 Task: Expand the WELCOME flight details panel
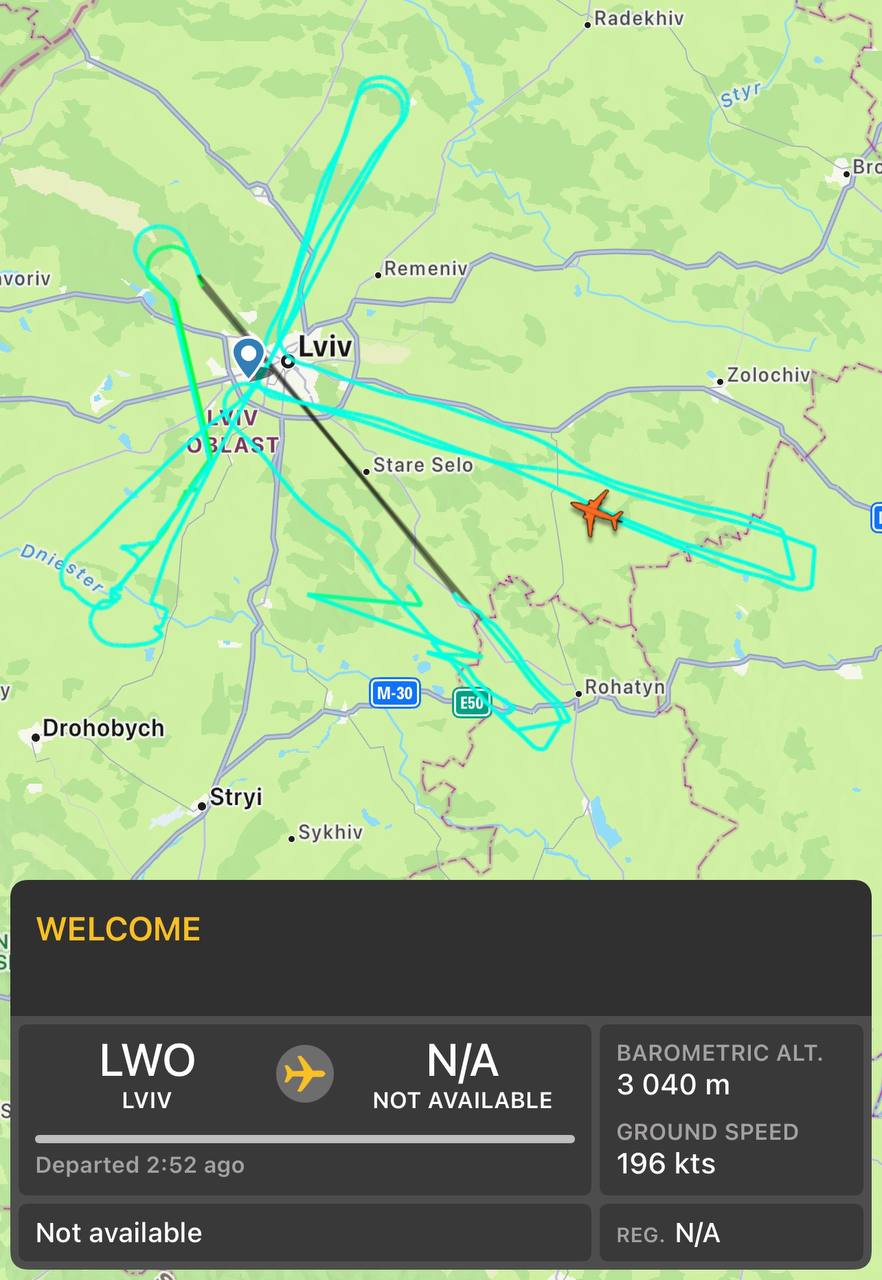[440, 945]
